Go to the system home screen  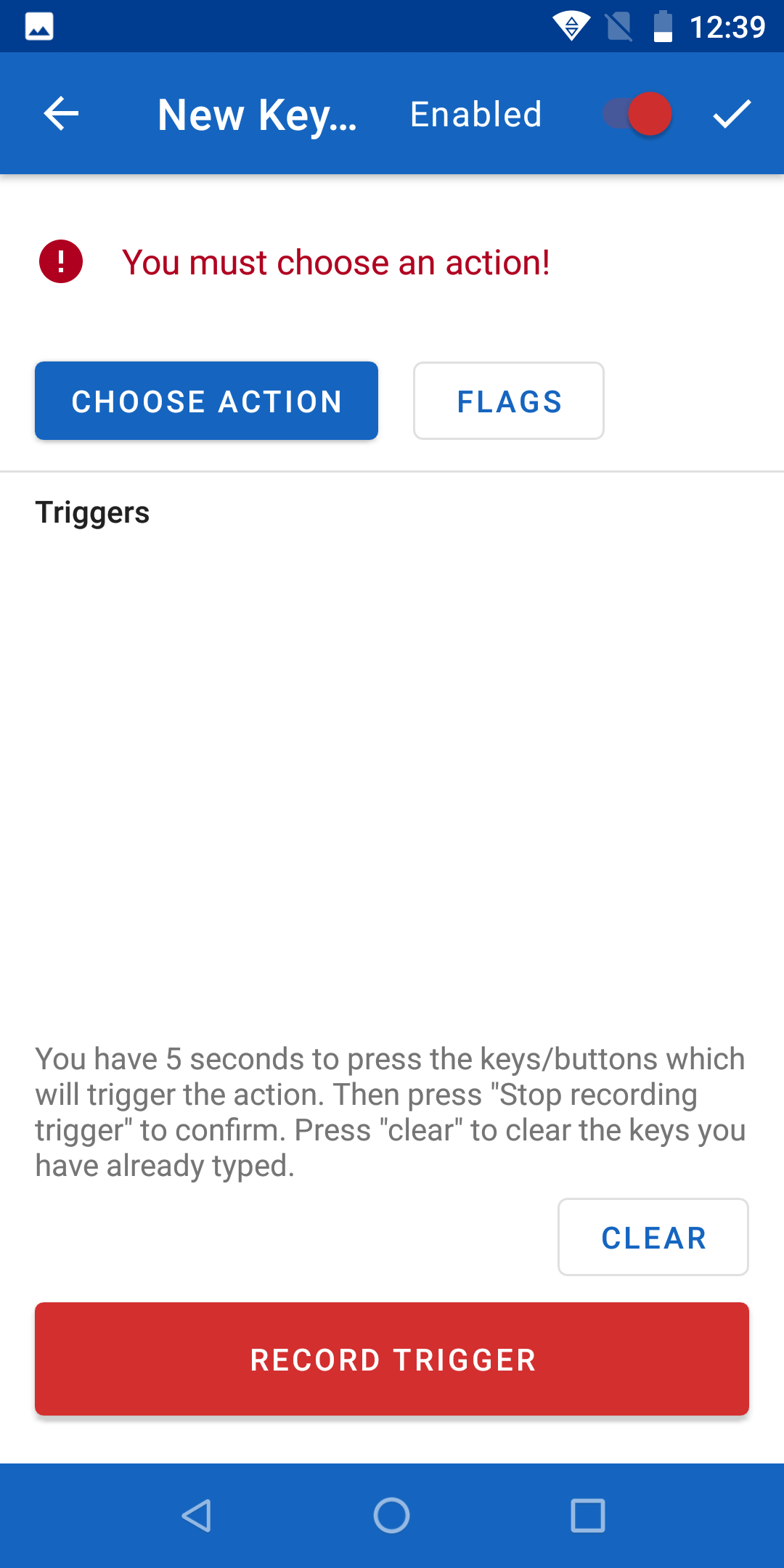pos(392,1516)
